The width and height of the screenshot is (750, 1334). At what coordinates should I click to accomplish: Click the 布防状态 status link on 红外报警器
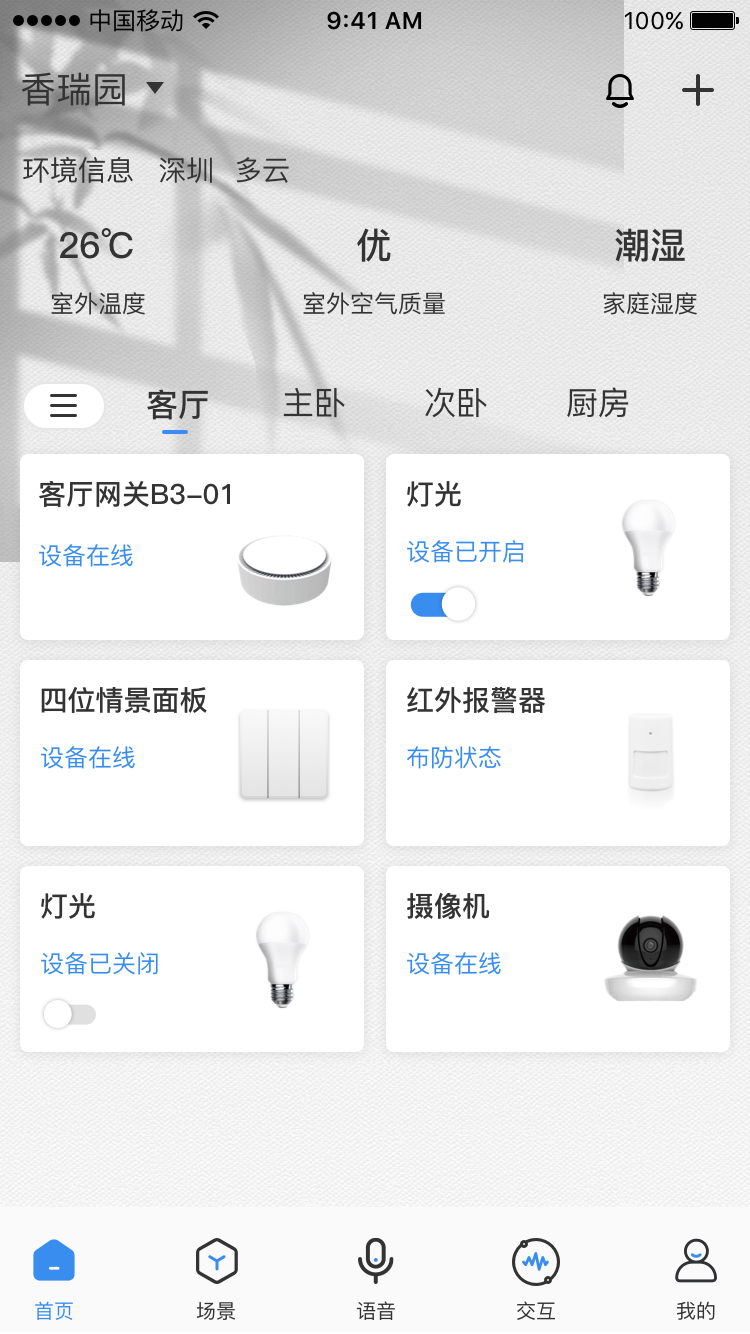(x=454, y=757)
